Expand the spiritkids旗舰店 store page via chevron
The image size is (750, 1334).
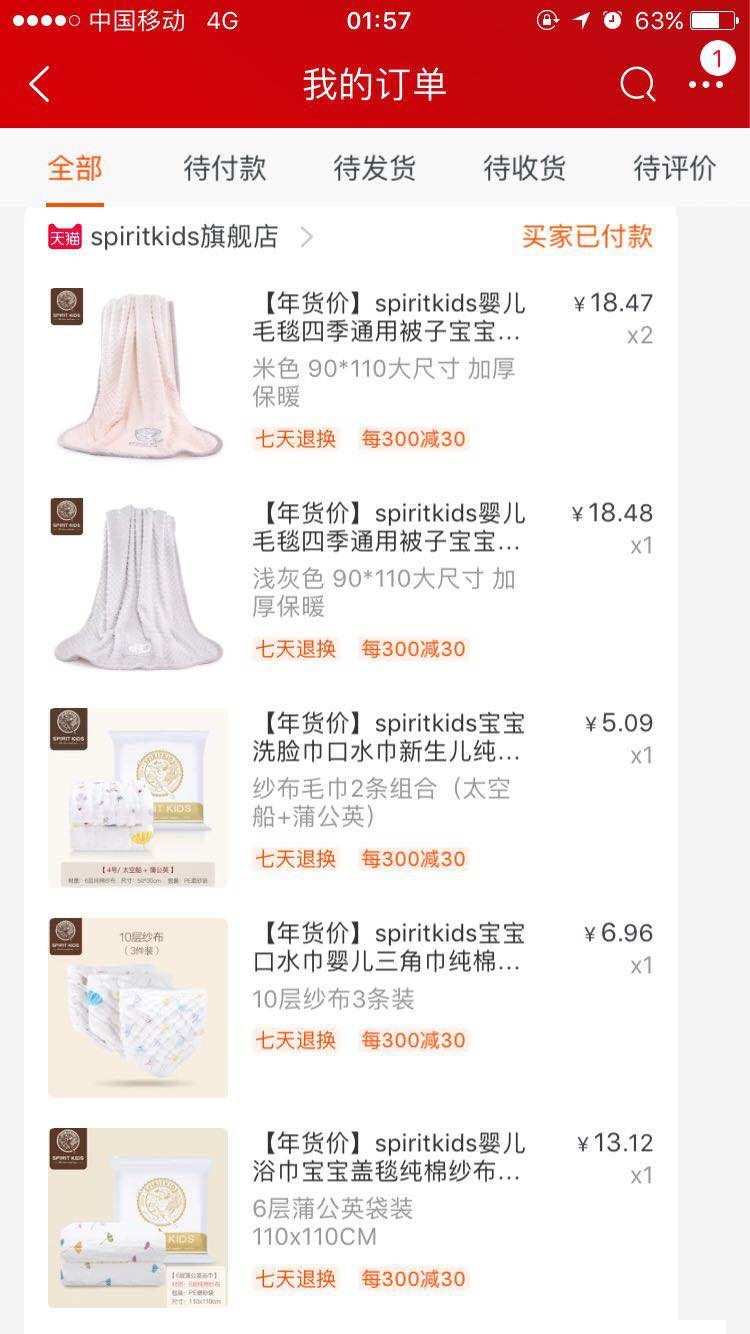click(307, 237)
